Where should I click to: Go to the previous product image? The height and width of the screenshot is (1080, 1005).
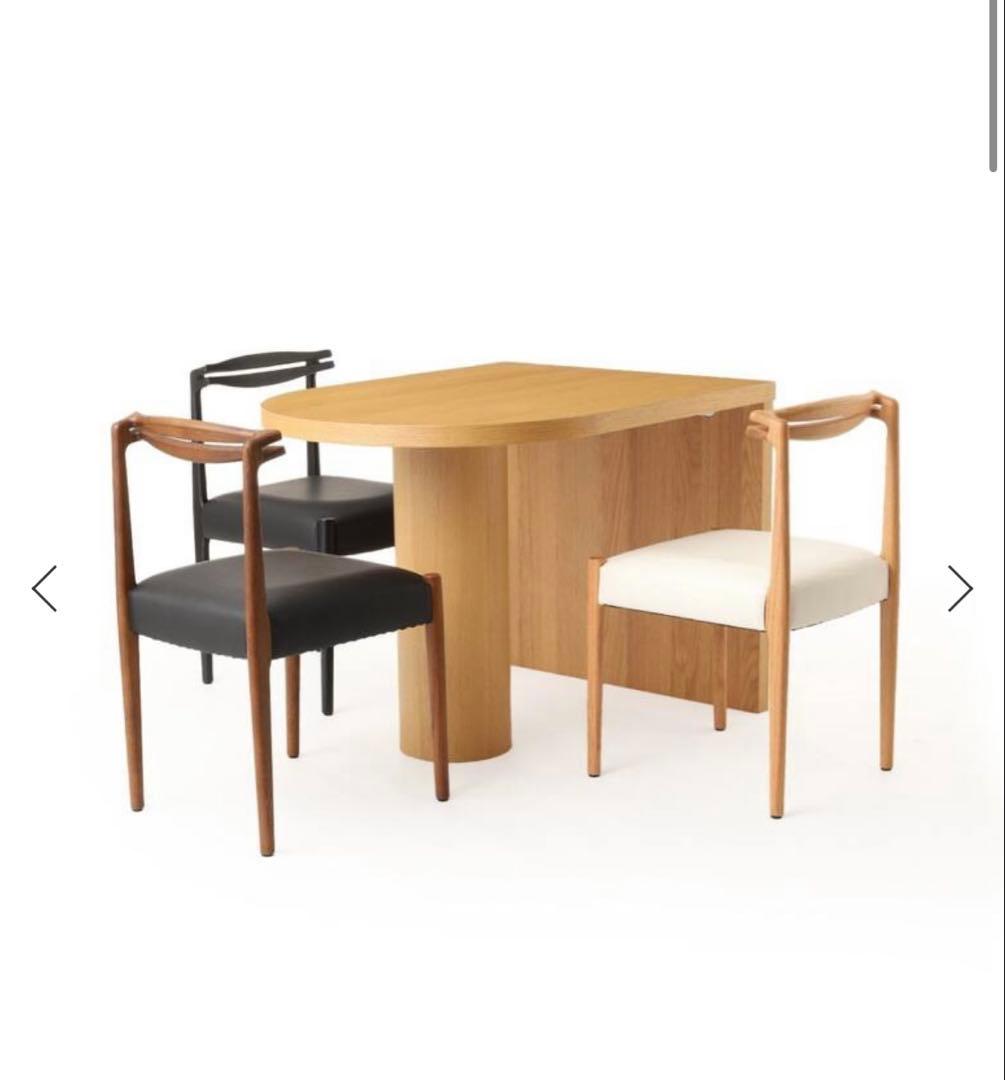click(45, 589)
